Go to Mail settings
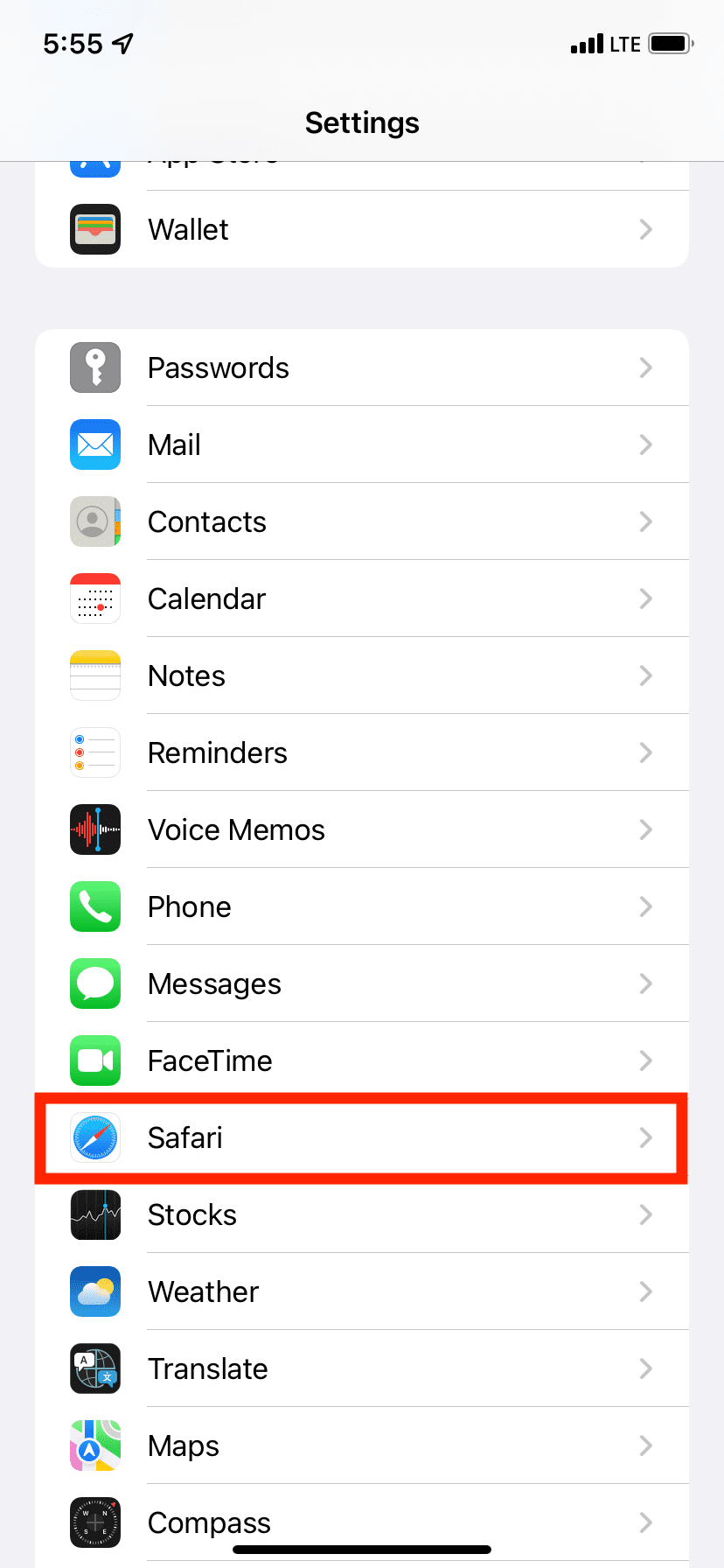Screen dimensions: 724x1568 (362, 444)
